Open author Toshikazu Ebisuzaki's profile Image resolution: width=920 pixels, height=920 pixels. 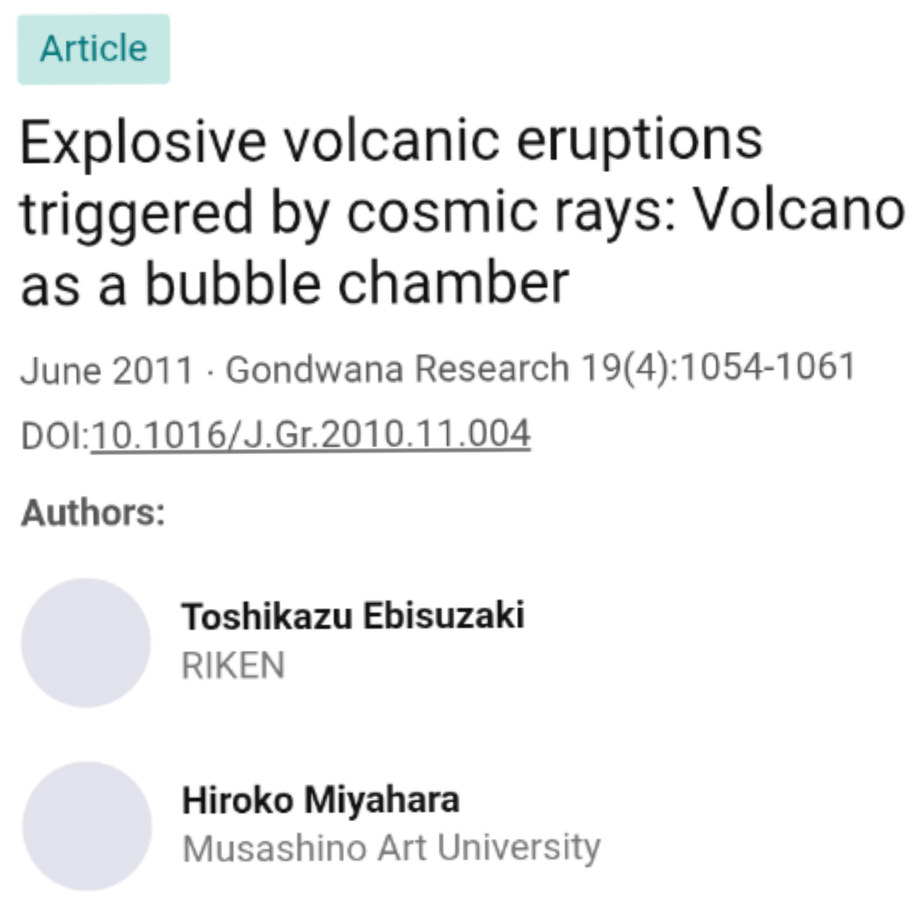coord(352,616)
